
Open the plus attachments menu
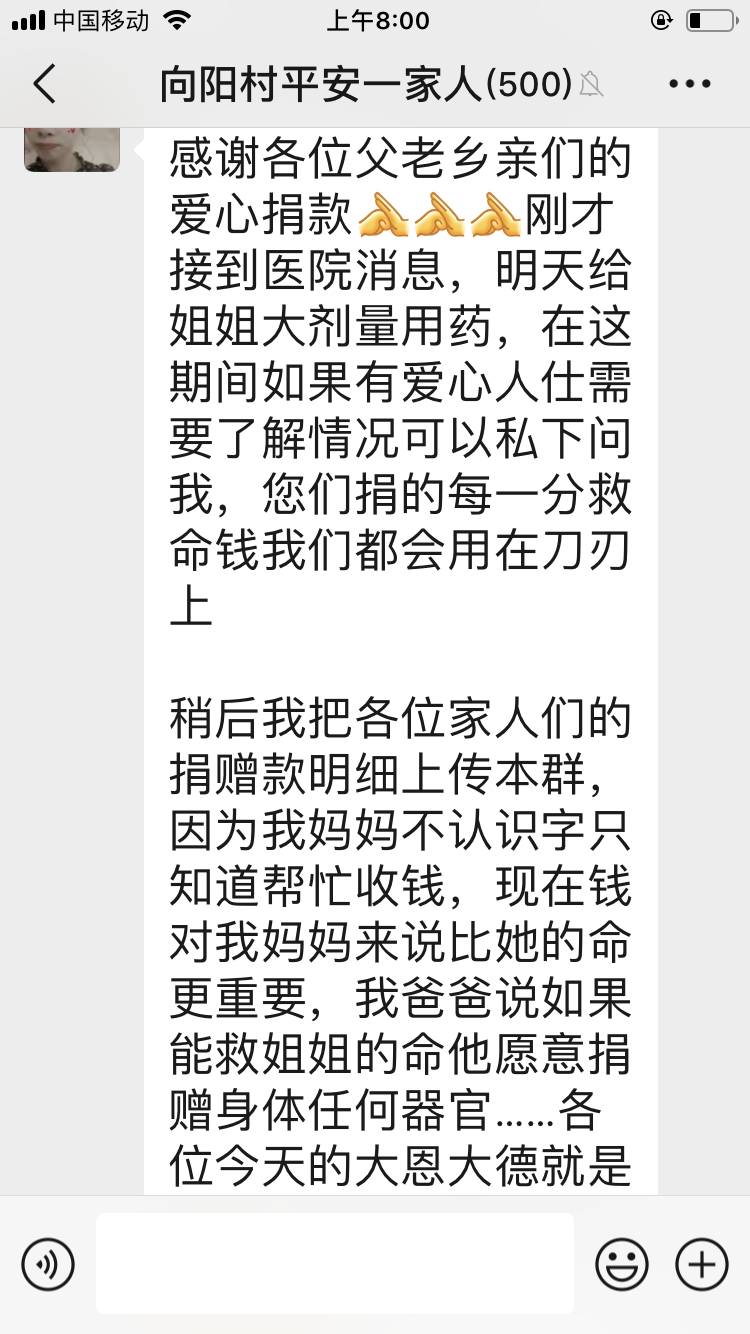pyautogui.click(x=702, y=1264)
